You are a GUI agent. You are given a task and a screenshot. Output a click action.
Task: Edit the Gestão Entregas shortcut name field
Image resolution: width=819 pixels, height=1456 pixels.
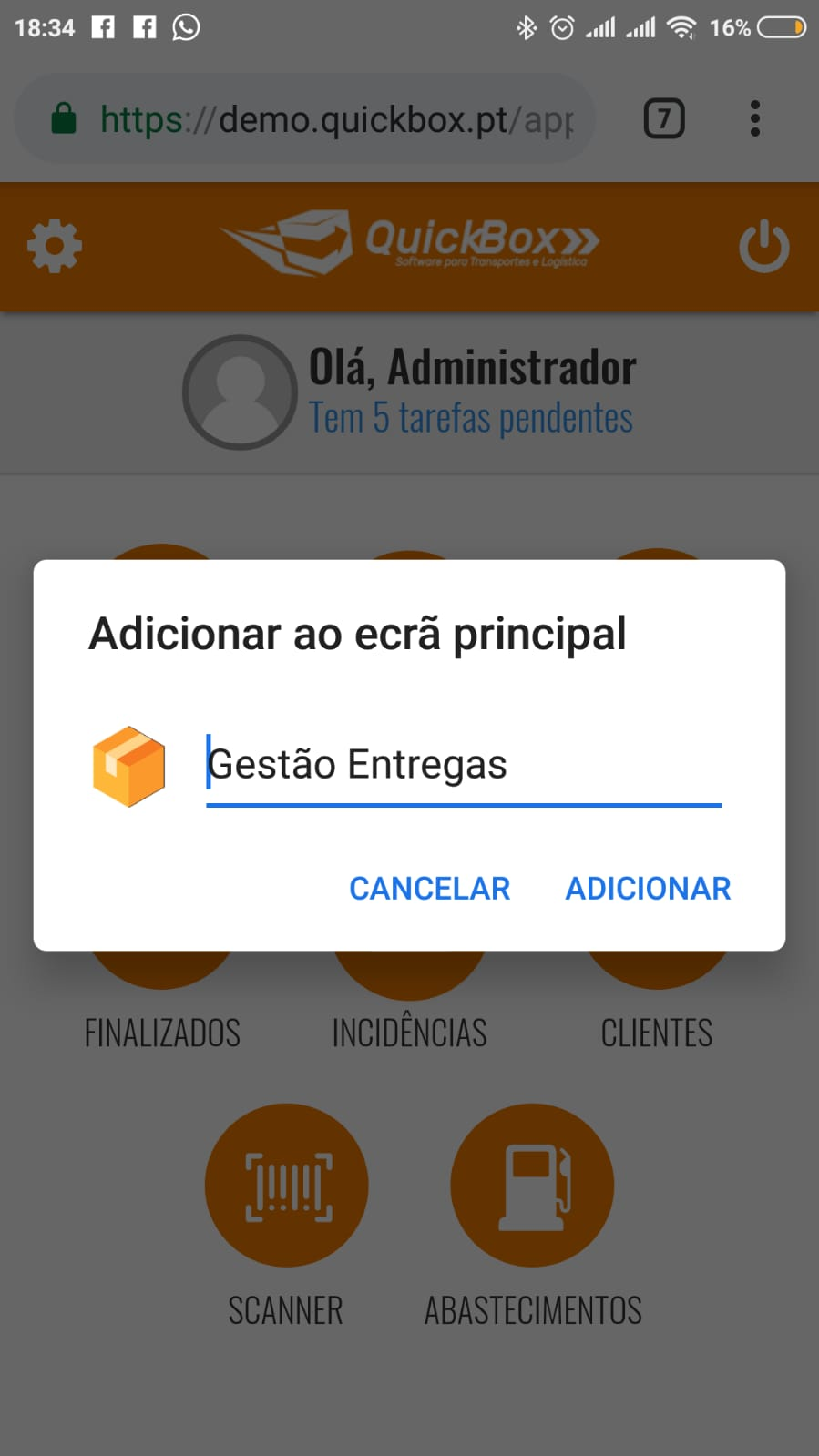pyautogui.click(x=463, y=765)
